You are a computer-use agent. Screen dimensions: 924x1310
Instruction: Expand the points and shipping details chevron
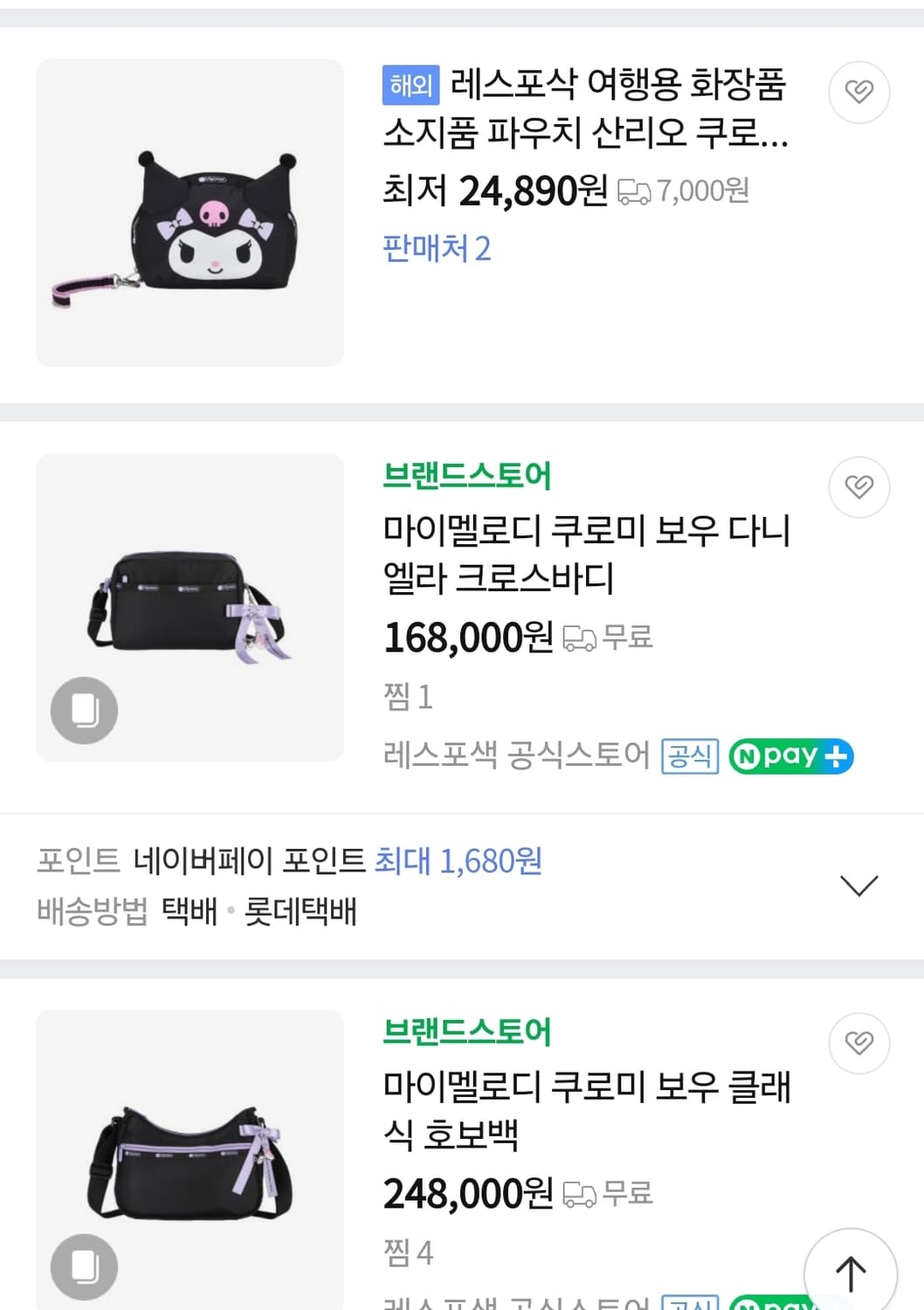click(x=858, y=885)
